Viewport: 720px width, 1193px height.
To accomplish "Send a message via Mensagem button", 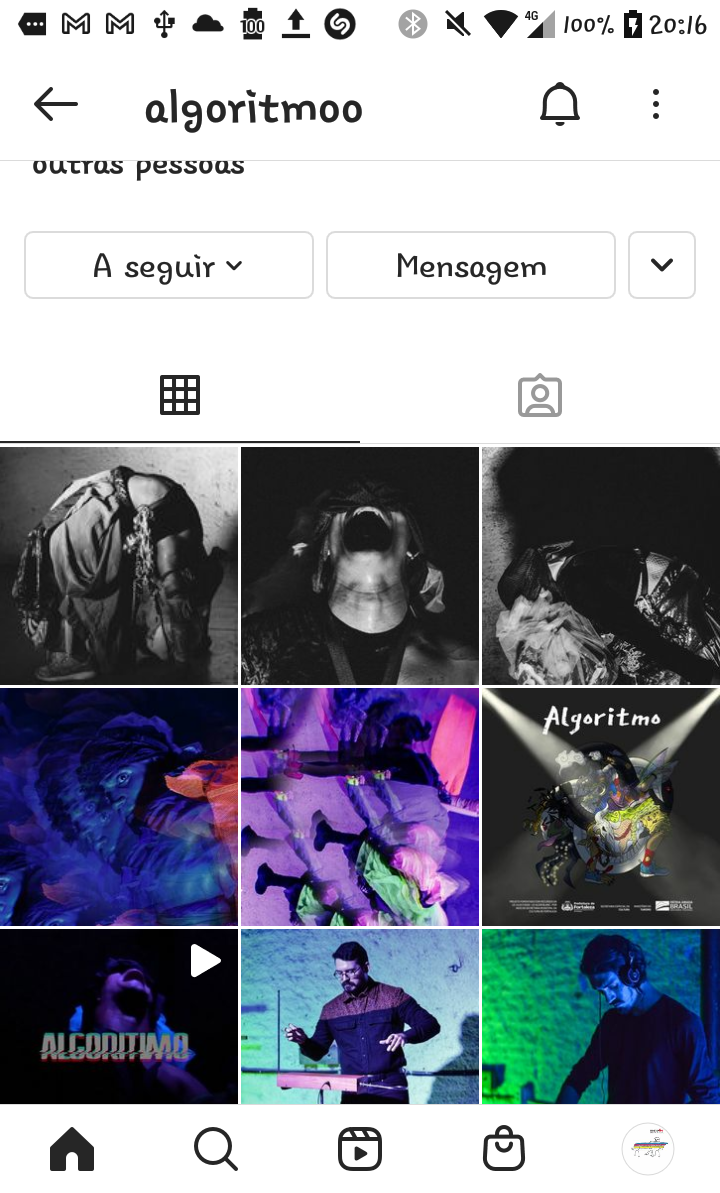I will pos(471,265).
